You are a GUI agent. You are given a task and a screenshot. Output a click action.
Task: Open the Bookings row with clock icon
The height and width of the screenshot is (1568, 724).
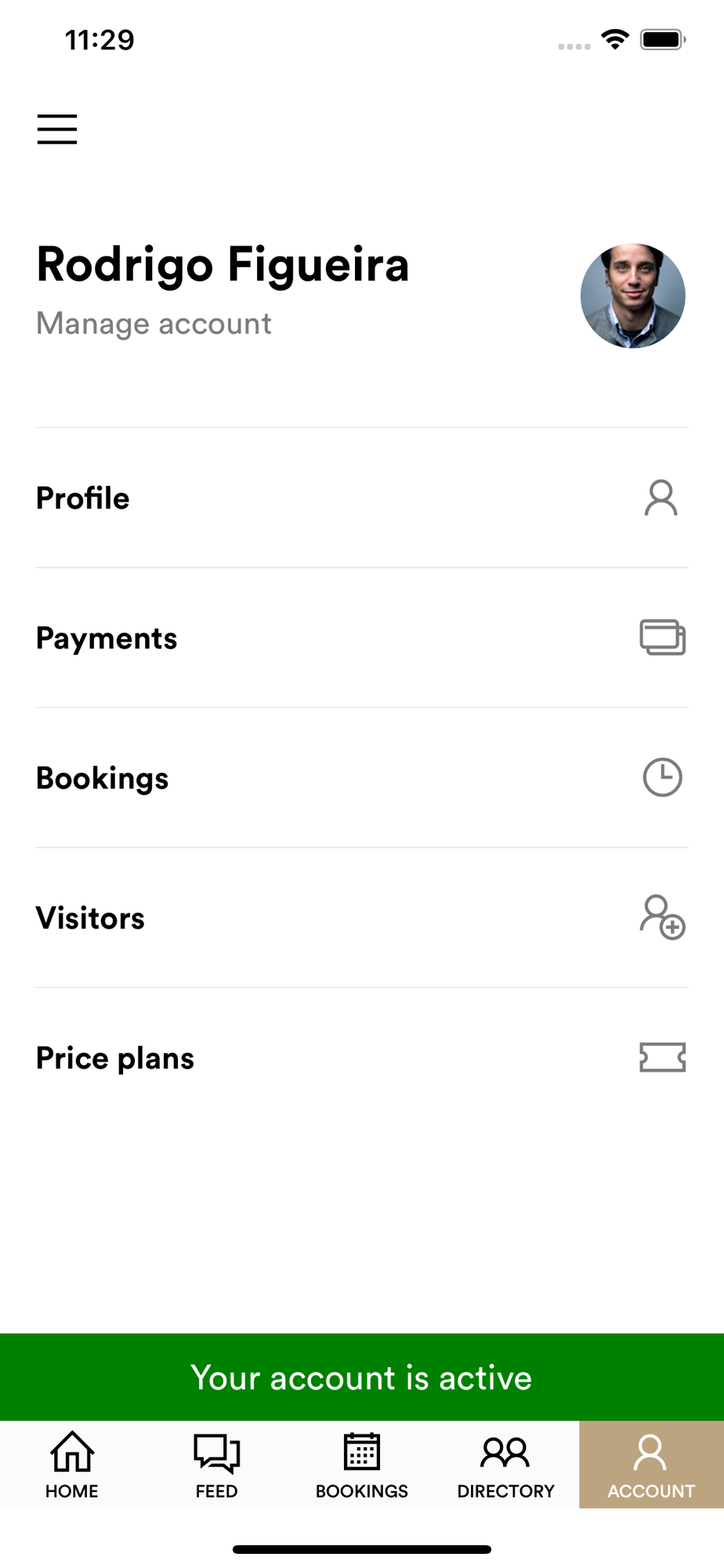click(362, 778)
